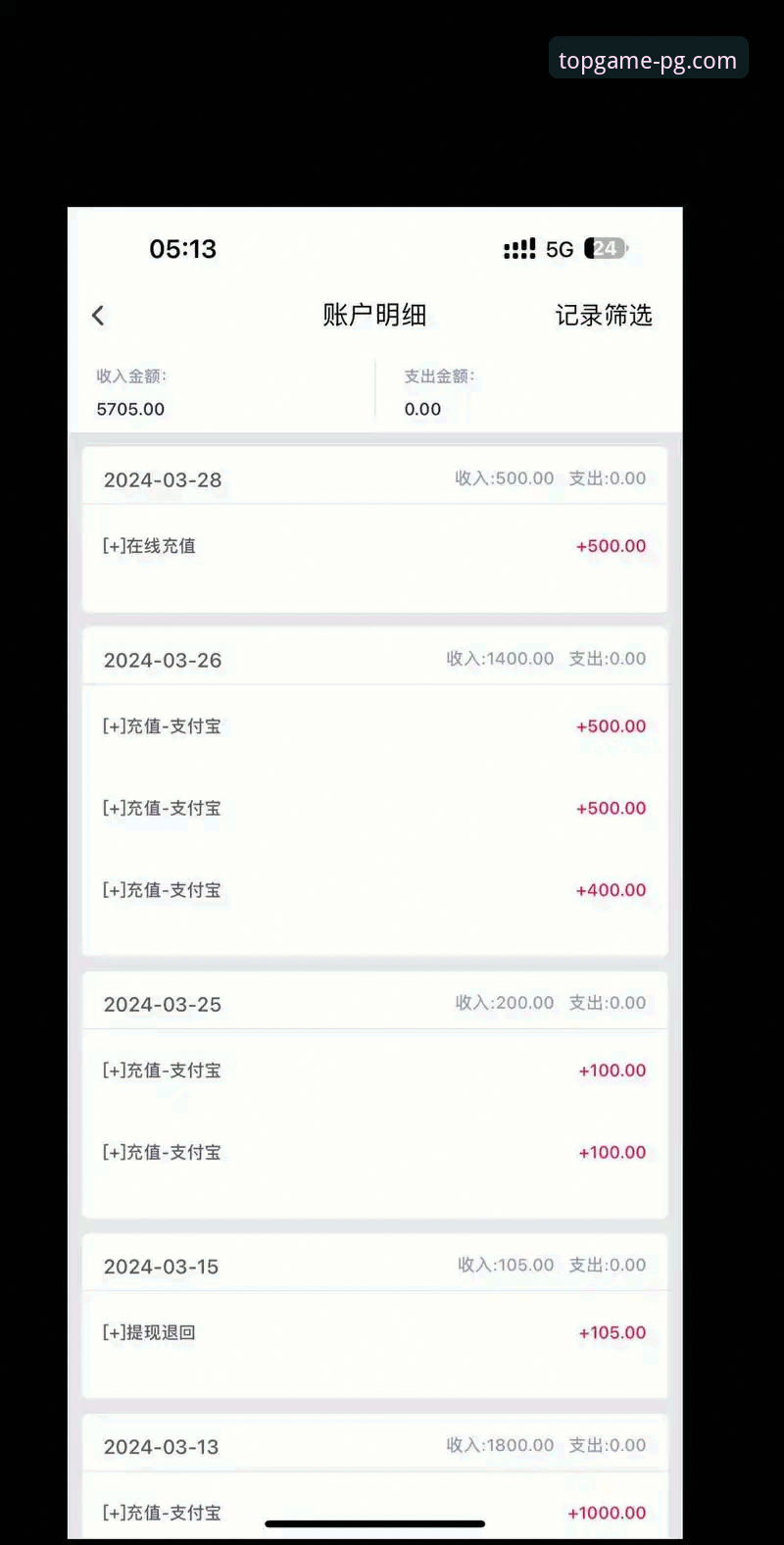Tap the [+] icon beside 在线充值
784x1545 pixels.
click(x=112, y=546)
